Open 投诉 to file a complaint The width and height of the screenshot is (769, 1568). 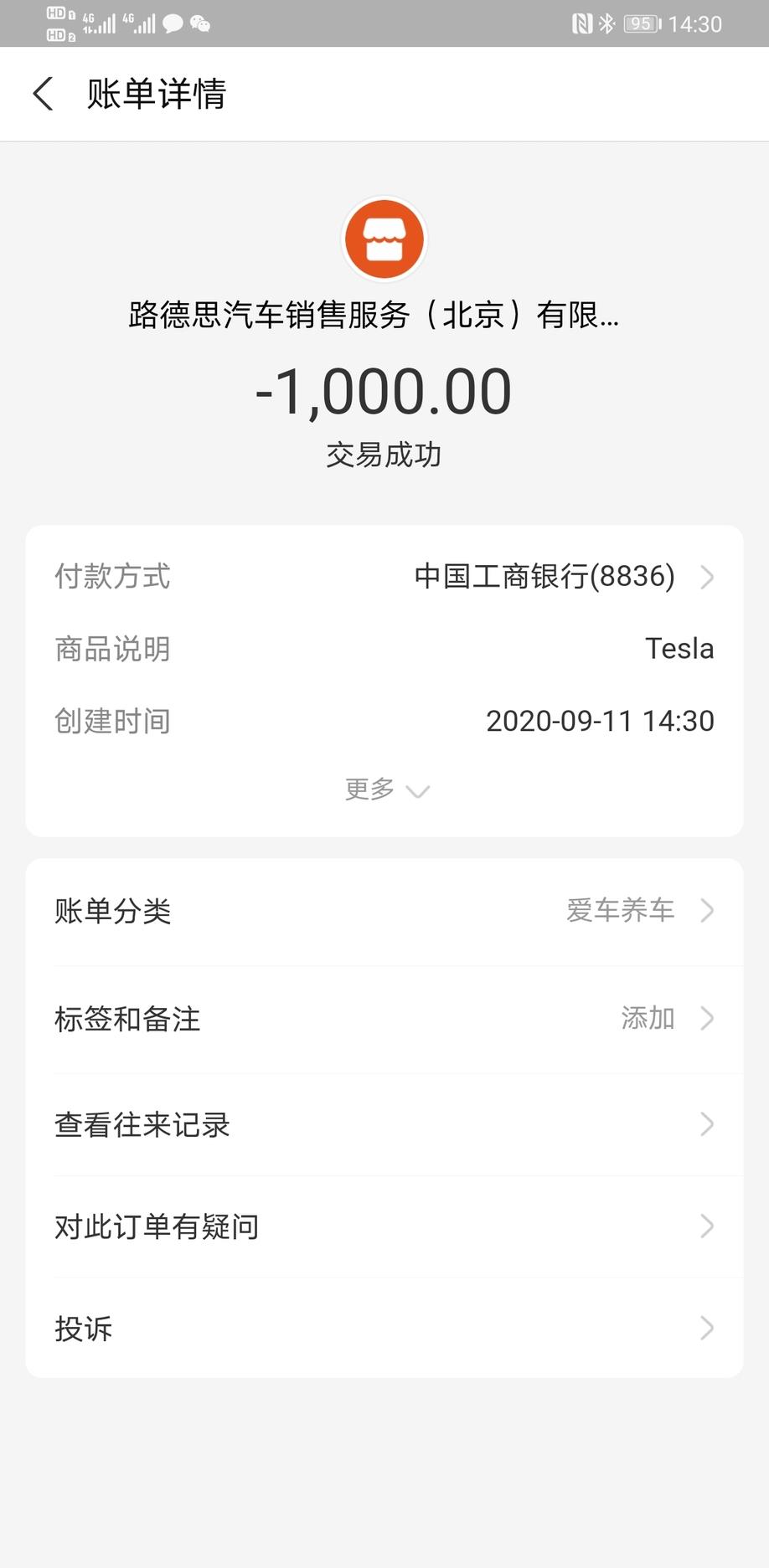click(384, 1328)
